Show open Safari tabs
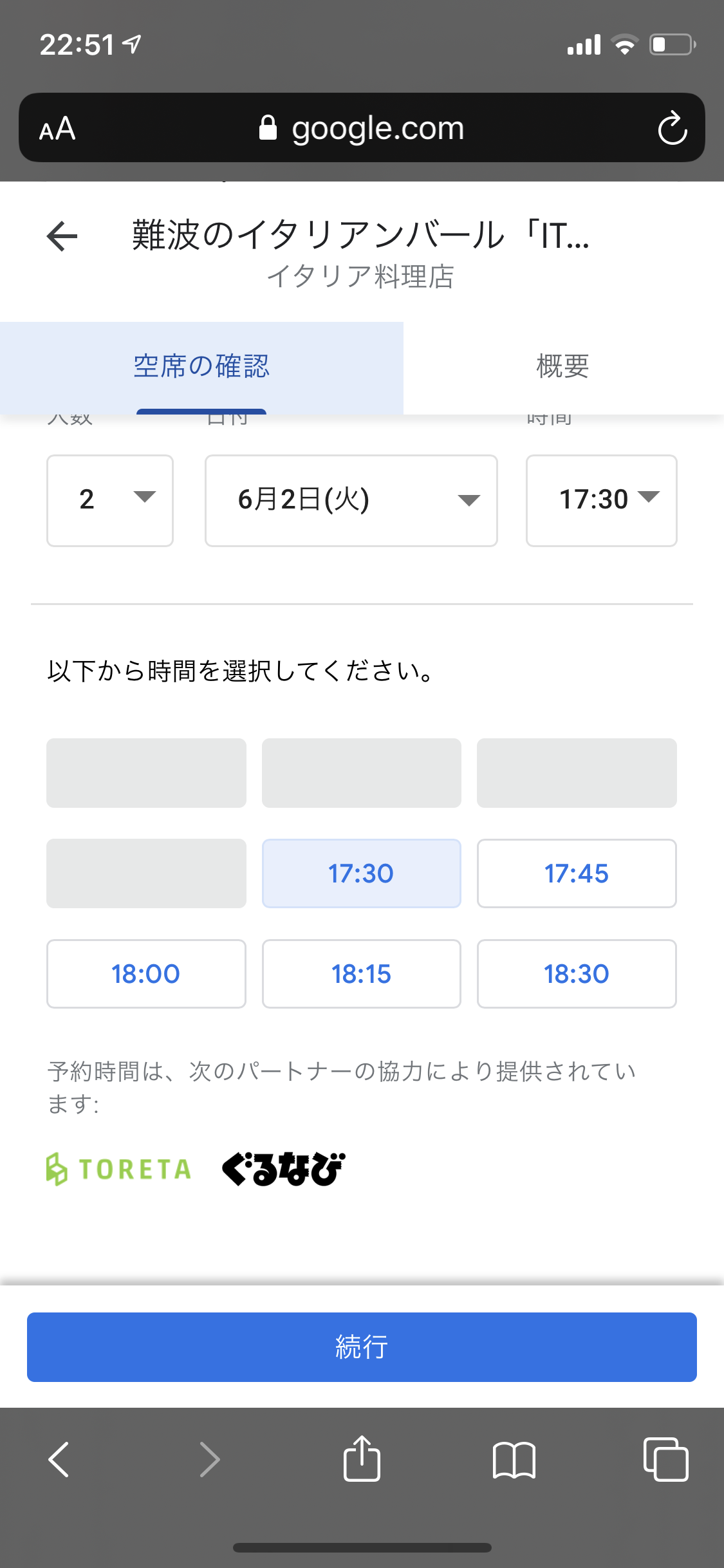This screenshot has height=1568, width=724. coord(665,1459)
